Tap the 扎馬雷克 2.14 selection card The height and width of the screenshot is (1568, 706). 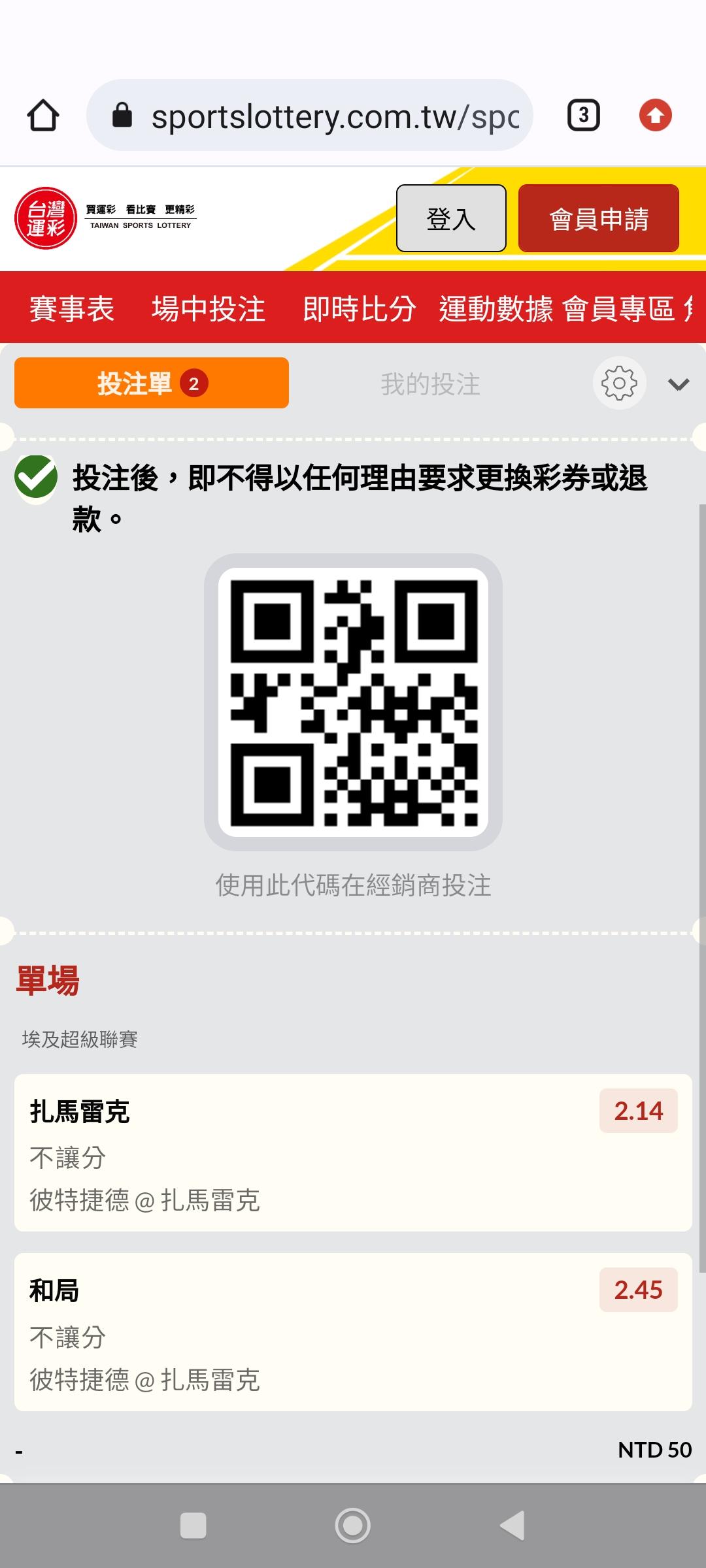point(353,1153)
